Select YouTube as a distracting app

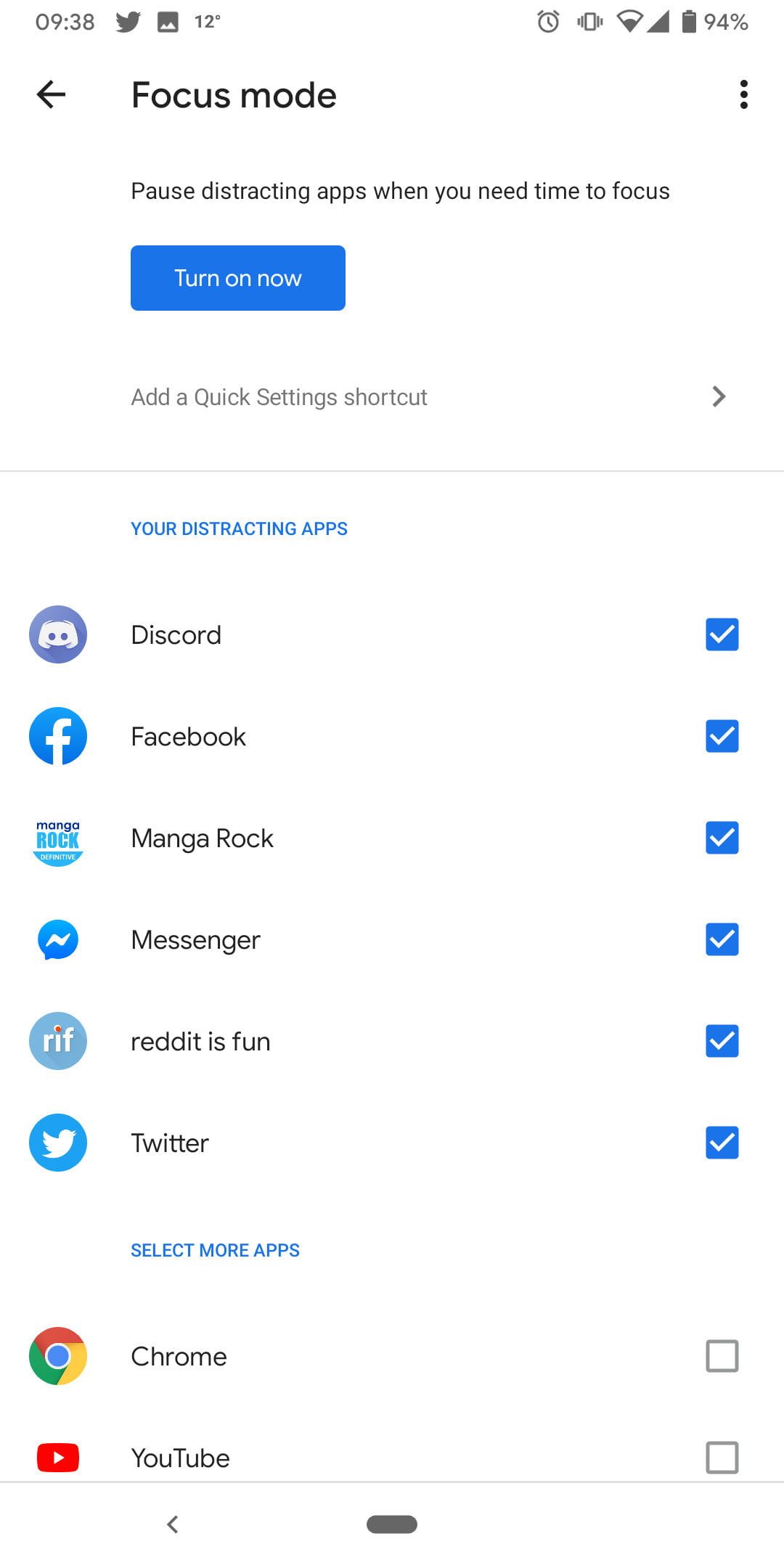click(x=722, y=1458)
